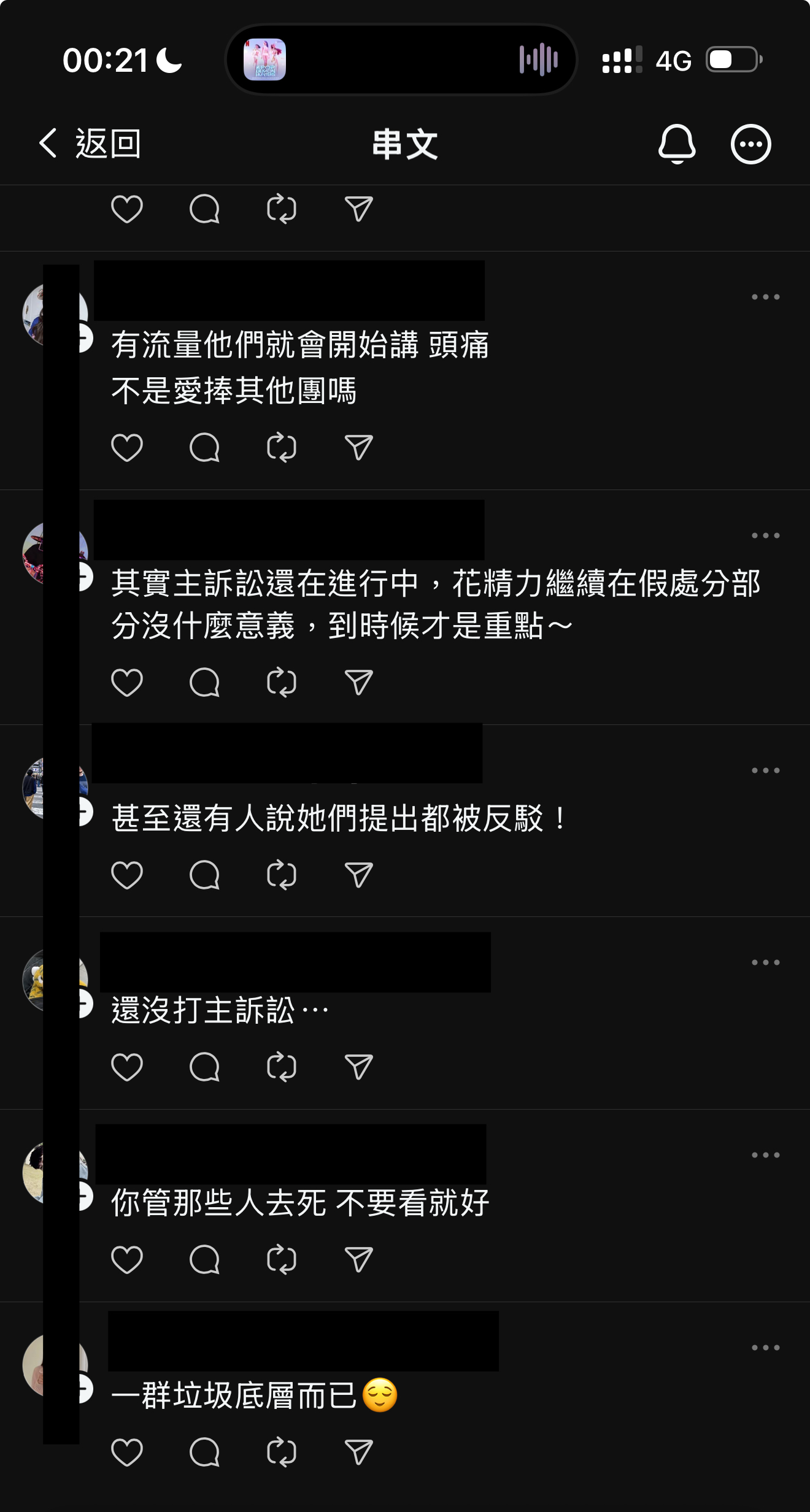Open options for comment 甚至還有人說她們提出都被反駁
This screenshot has width=810, height=1512.
click(x=765, y=770)
